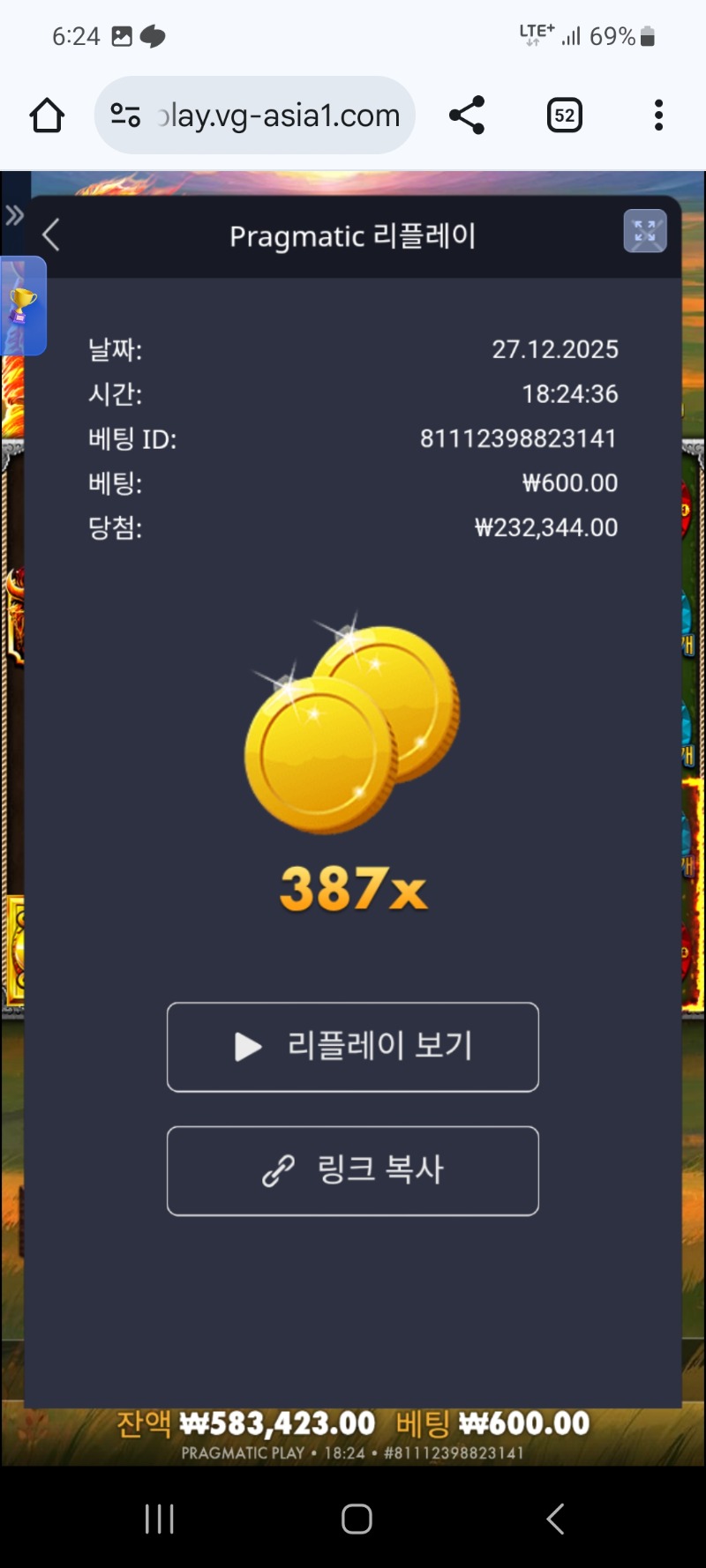Screen dimensions: 706x1568
Task: Toggle fullscreen with the expand icon
Action: pos(645,231)
